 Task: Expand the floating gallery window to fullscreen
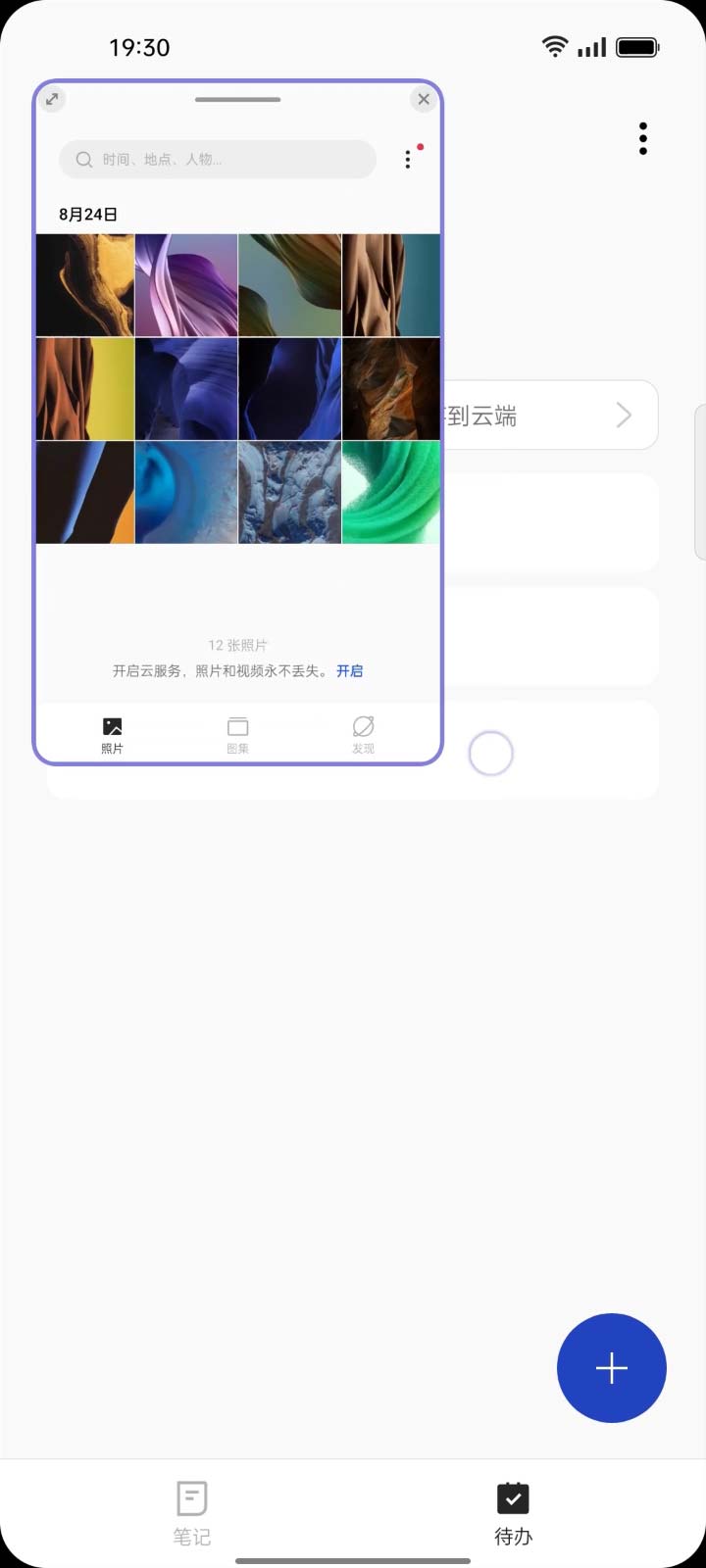coord(53,99)
